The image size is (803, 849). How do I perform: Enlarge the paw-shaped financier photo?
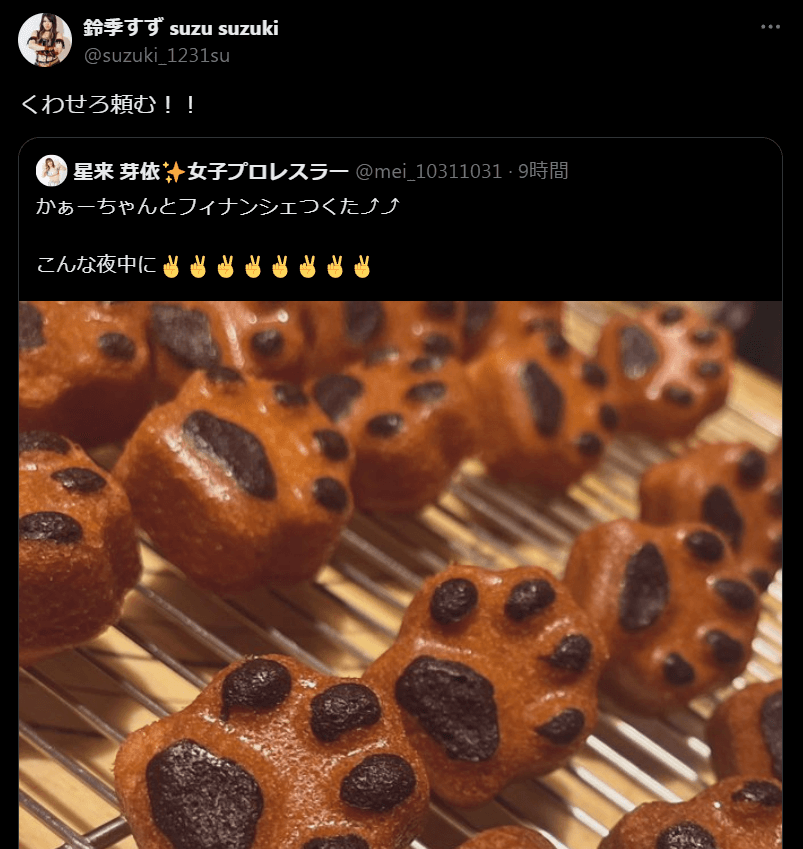[x=400, y=570]
